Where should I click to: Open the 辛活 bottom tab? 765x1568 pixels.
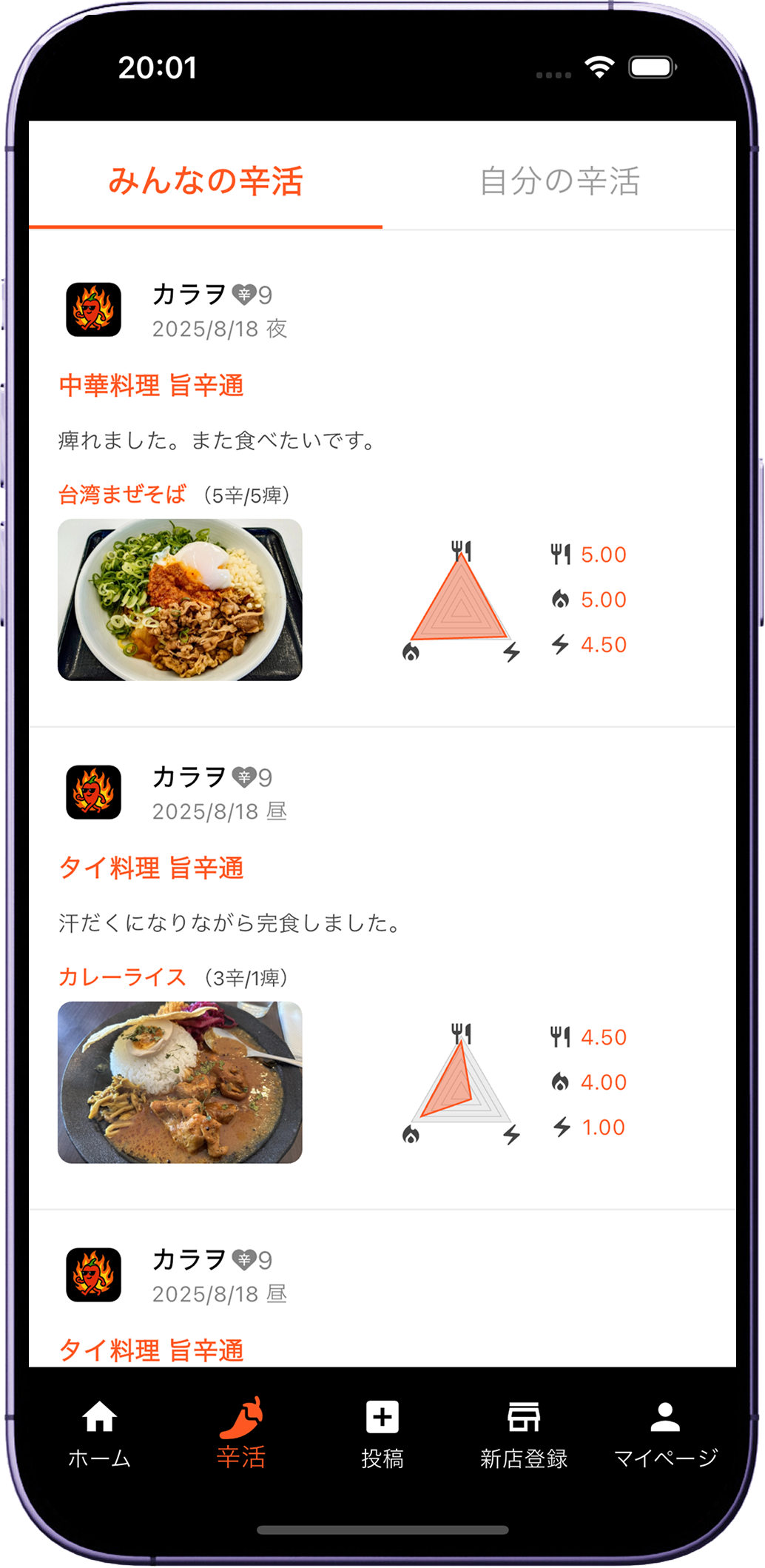241,1434
